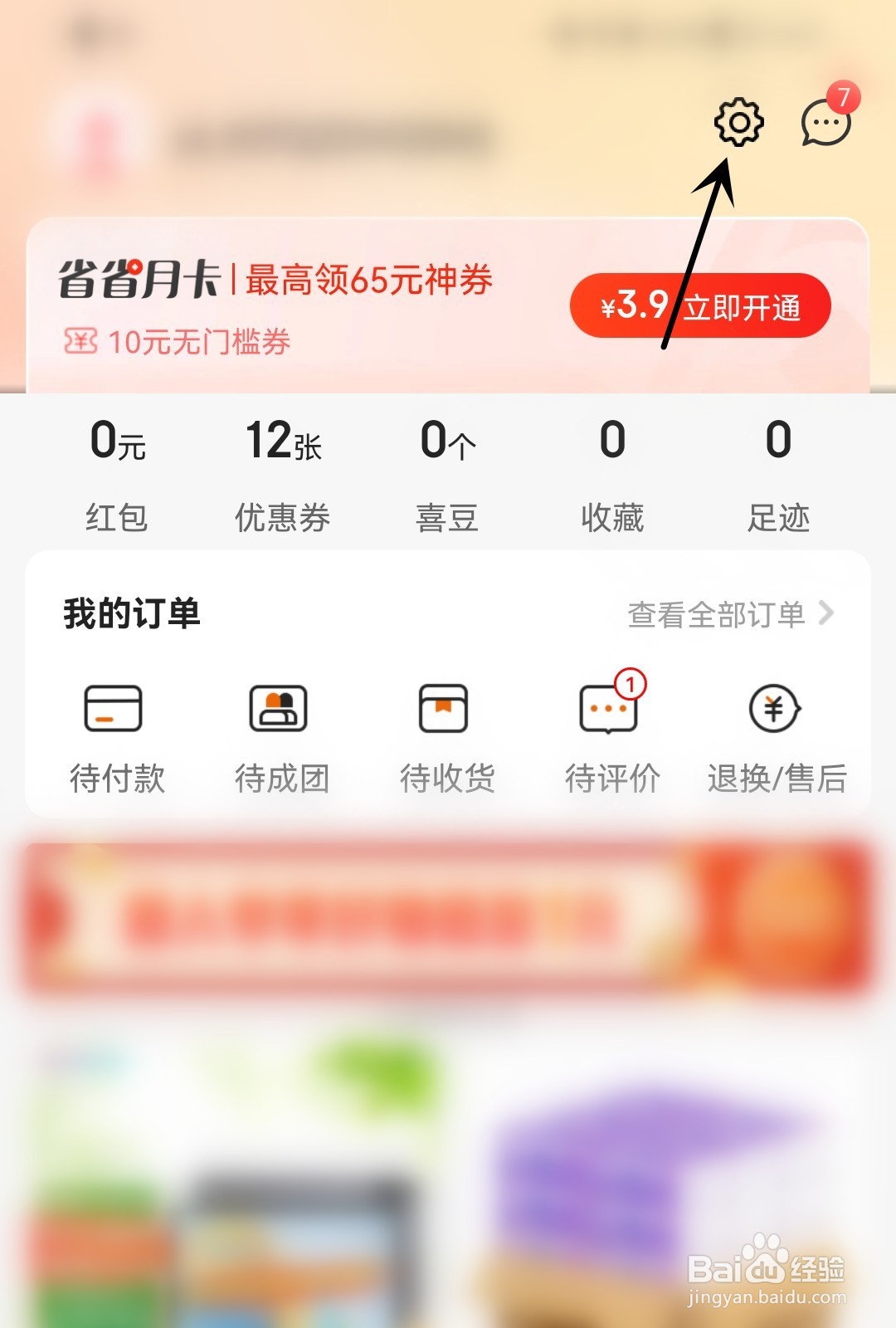Click the coupon ticket icon beside 10元无门槛券
Screen dimensions: 896x1328
(80, 339)
